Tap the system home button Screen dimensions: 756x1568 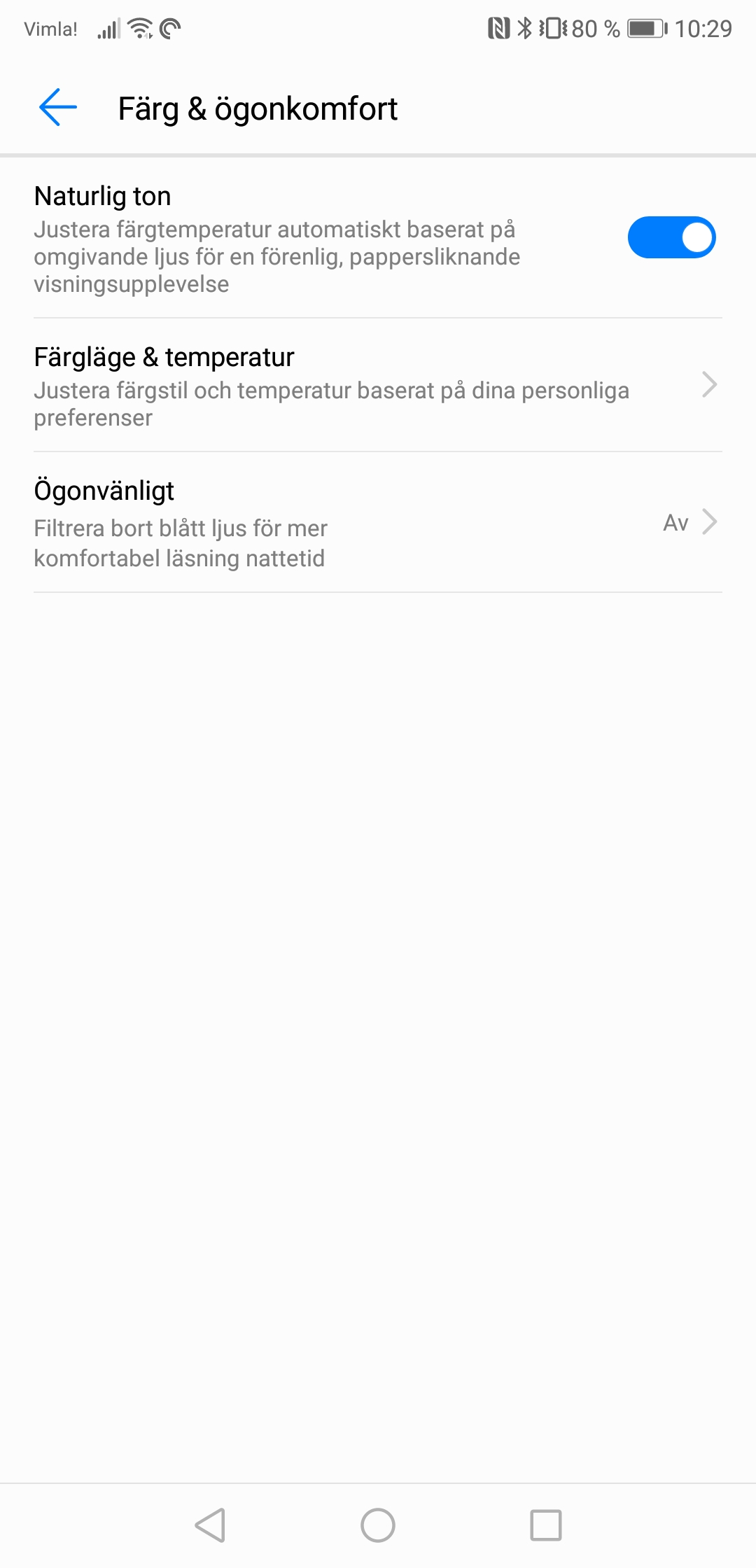point(378,1525)
